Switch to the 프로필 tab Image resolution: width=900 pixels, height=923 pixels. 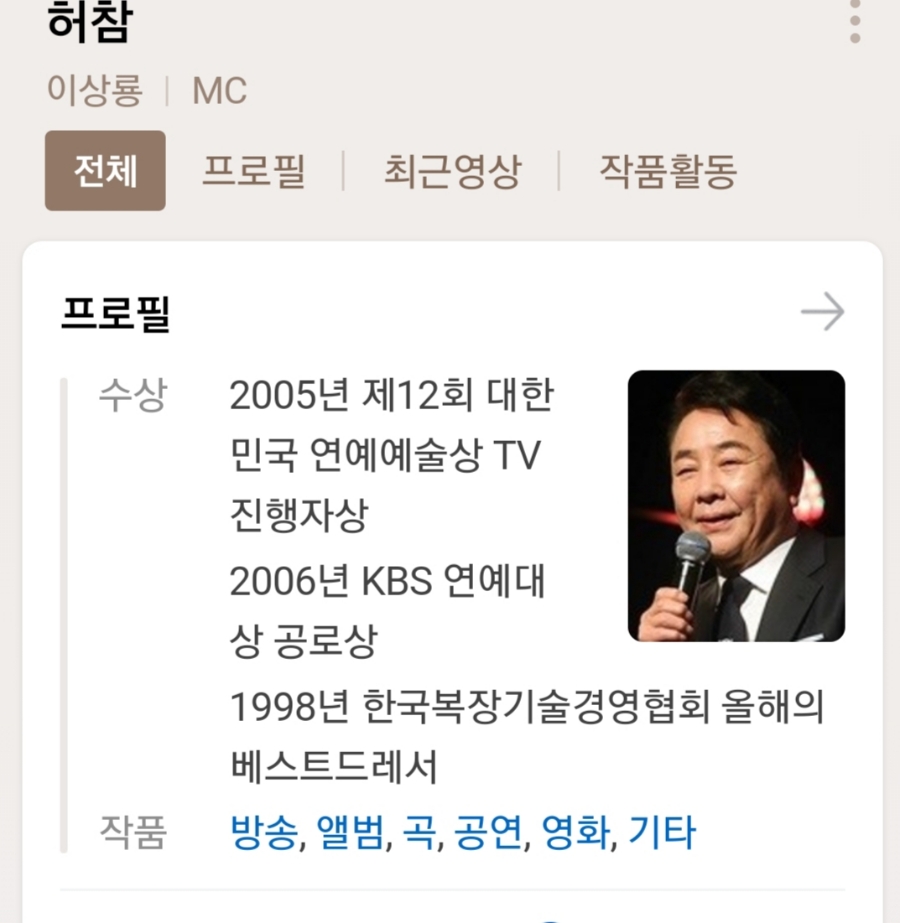click(x=256, y=170)
